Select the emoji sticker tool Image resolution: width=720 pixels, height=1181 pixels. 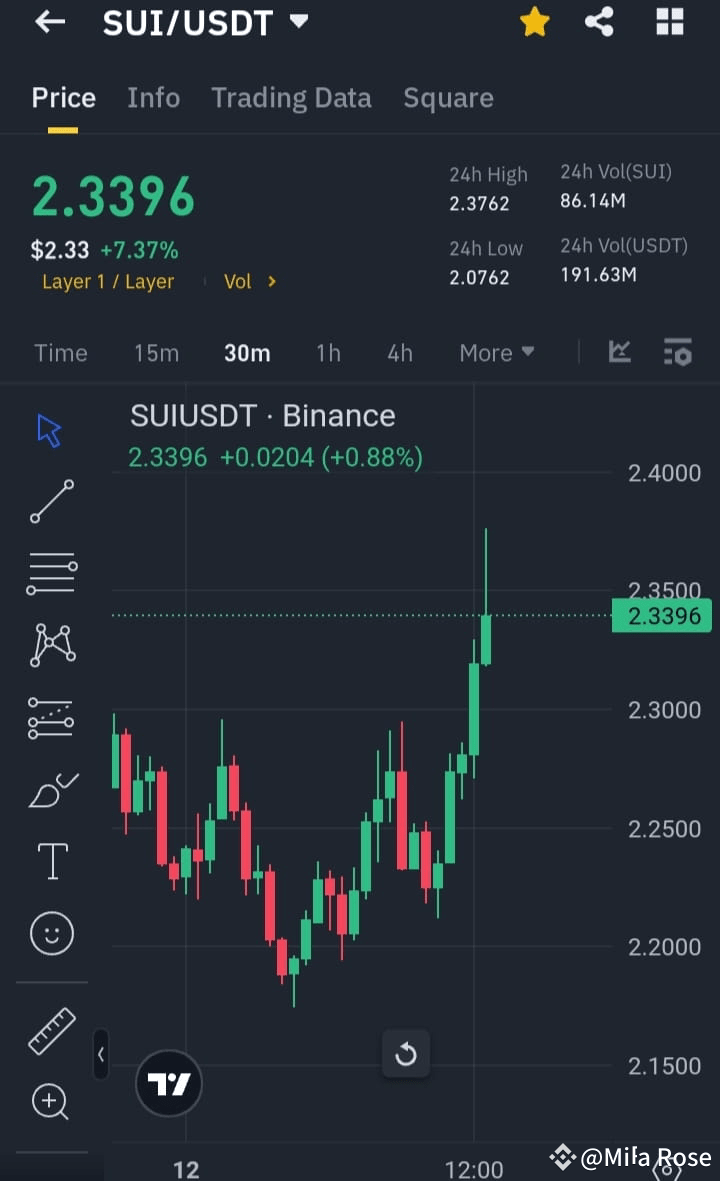pyautogui.click(x=50, y=932)
